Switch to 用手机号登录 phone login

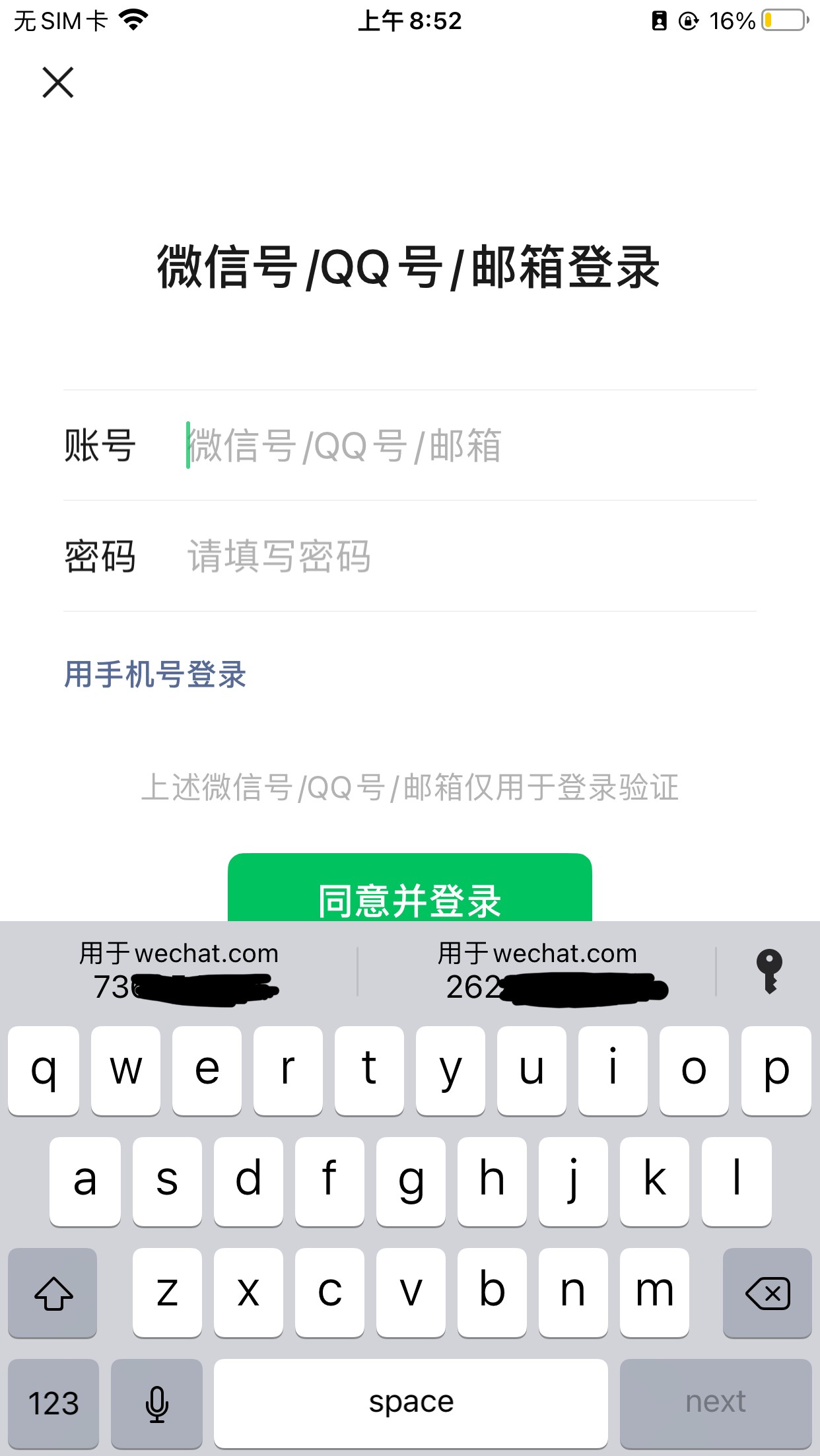[155, 674]
